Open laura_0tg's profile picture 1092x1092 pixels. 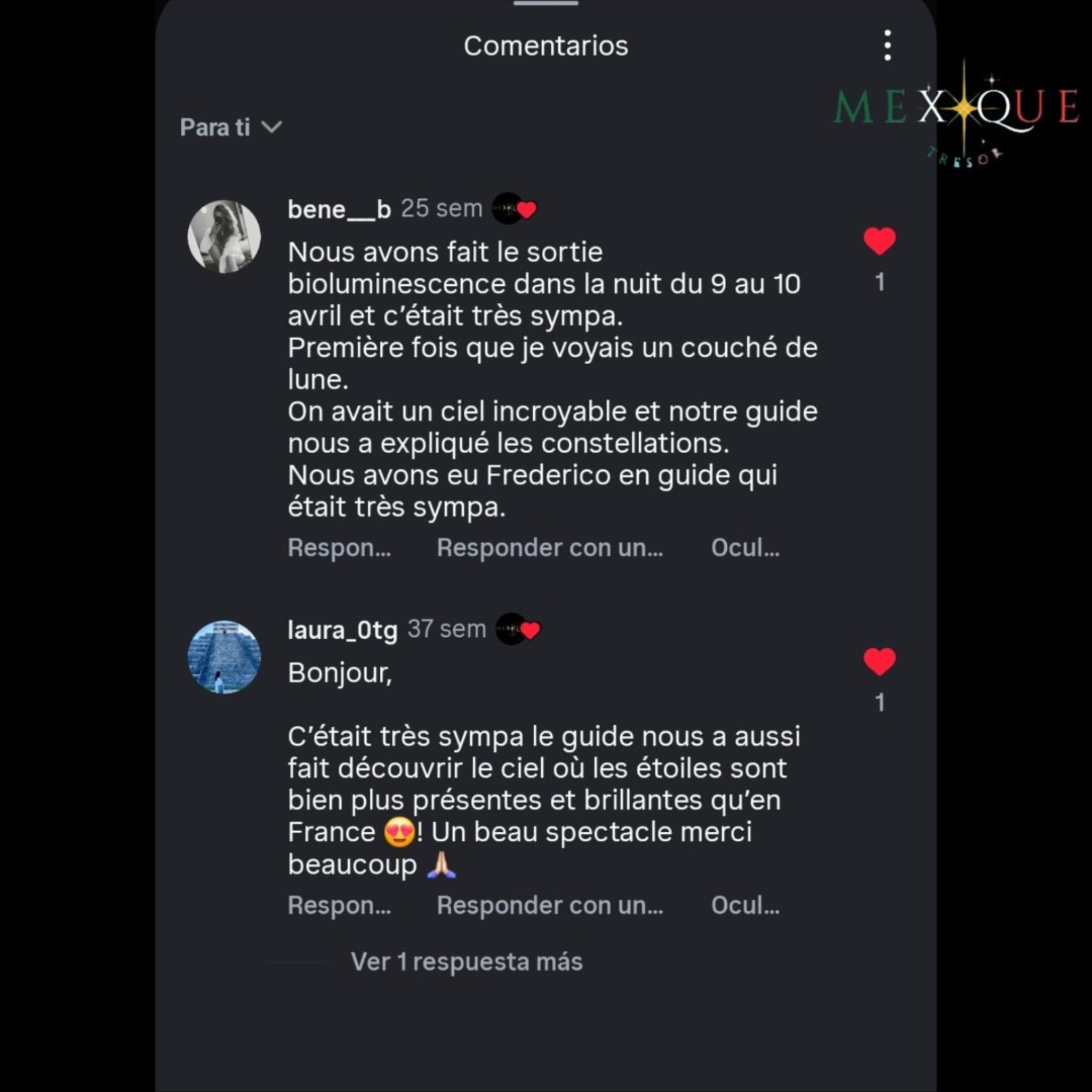tap(224, 657)
